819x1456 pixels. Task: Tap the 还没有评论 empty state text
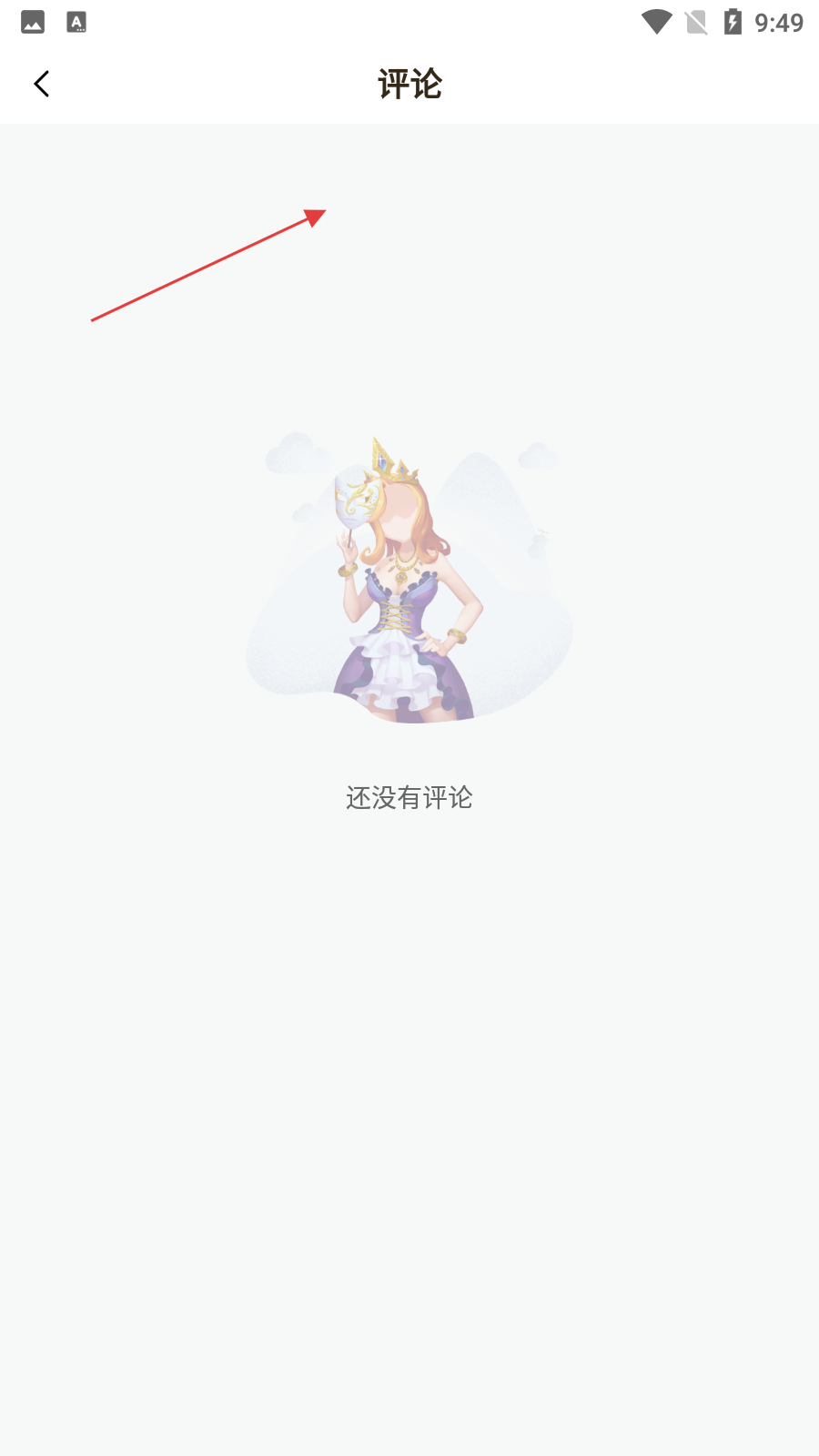click(409, 797)
